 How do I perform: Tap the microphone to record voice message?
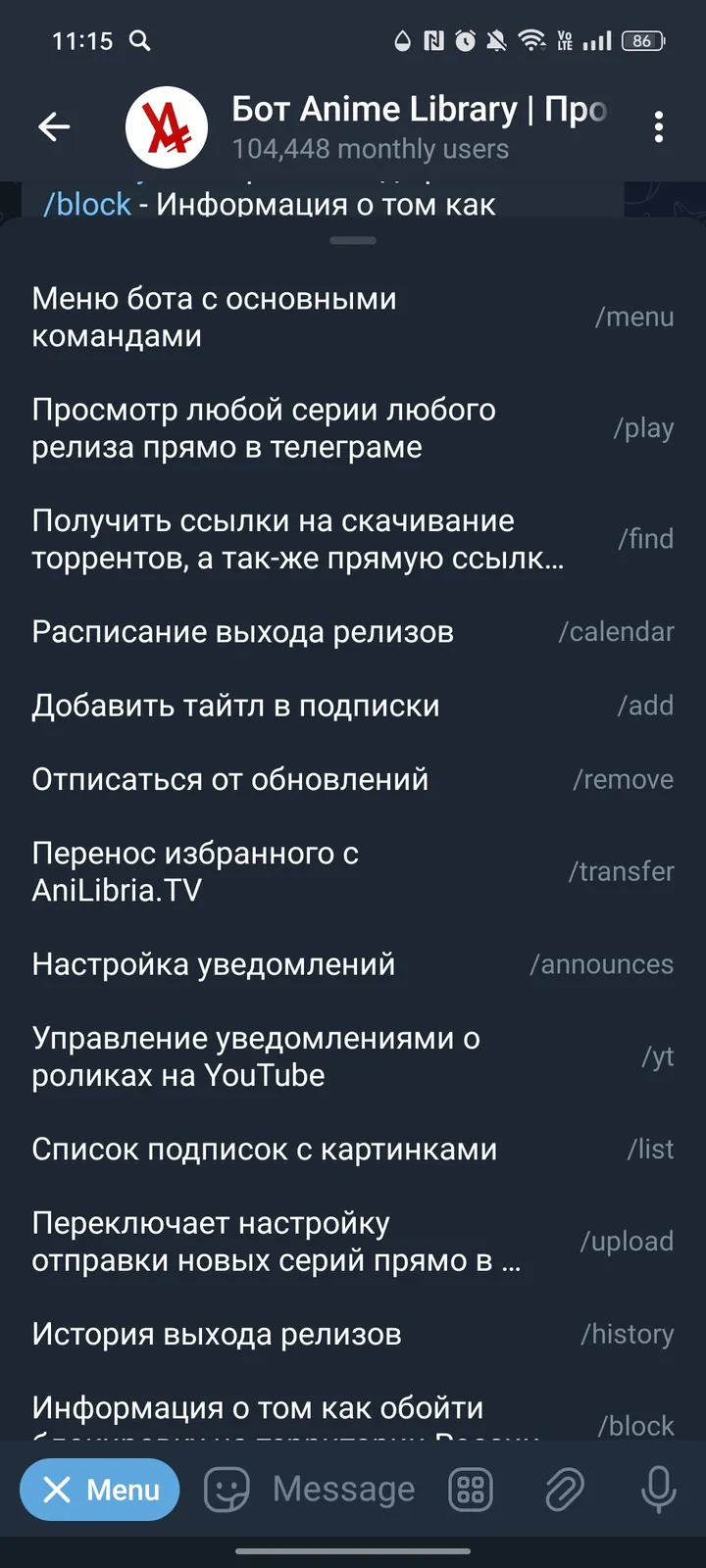(656, 1490)
